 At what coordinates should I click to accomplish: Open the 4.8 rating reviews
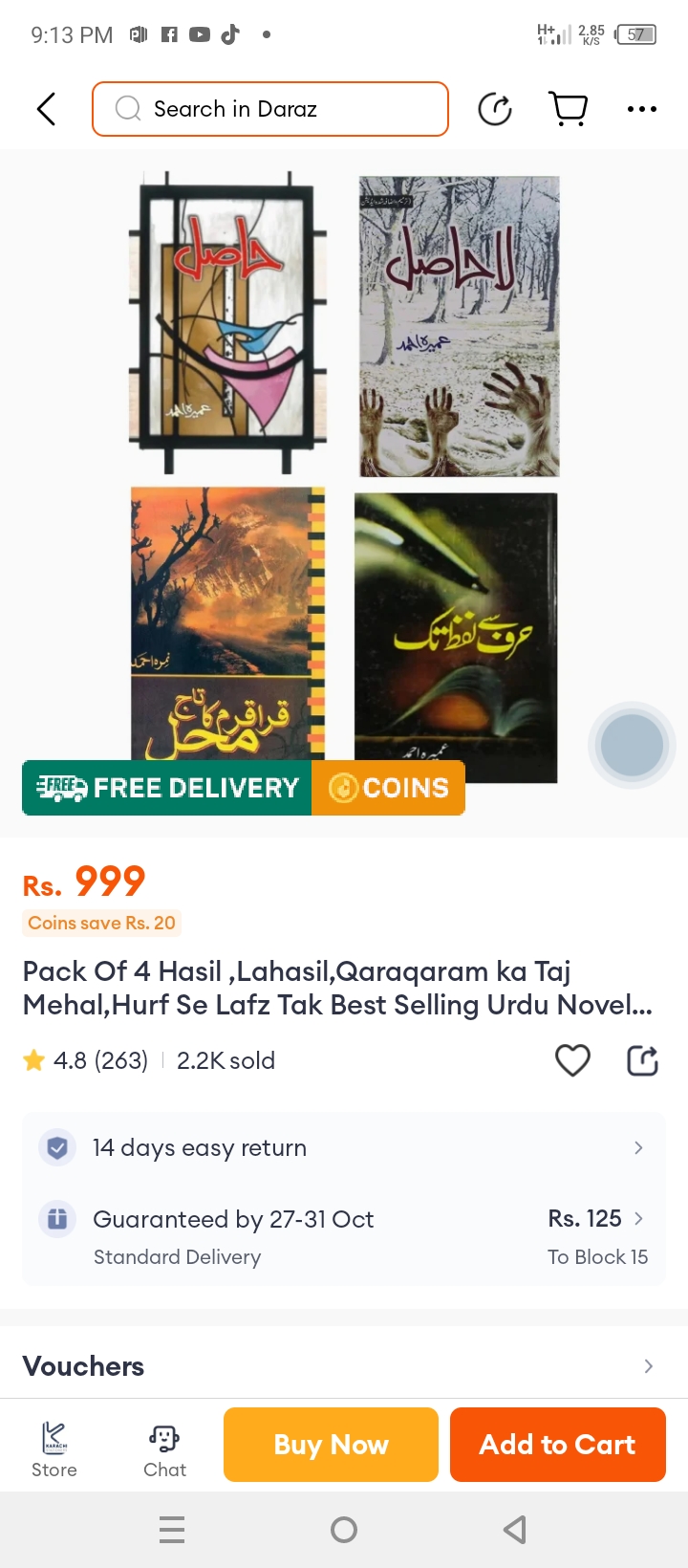click(x=86, y=1060)
